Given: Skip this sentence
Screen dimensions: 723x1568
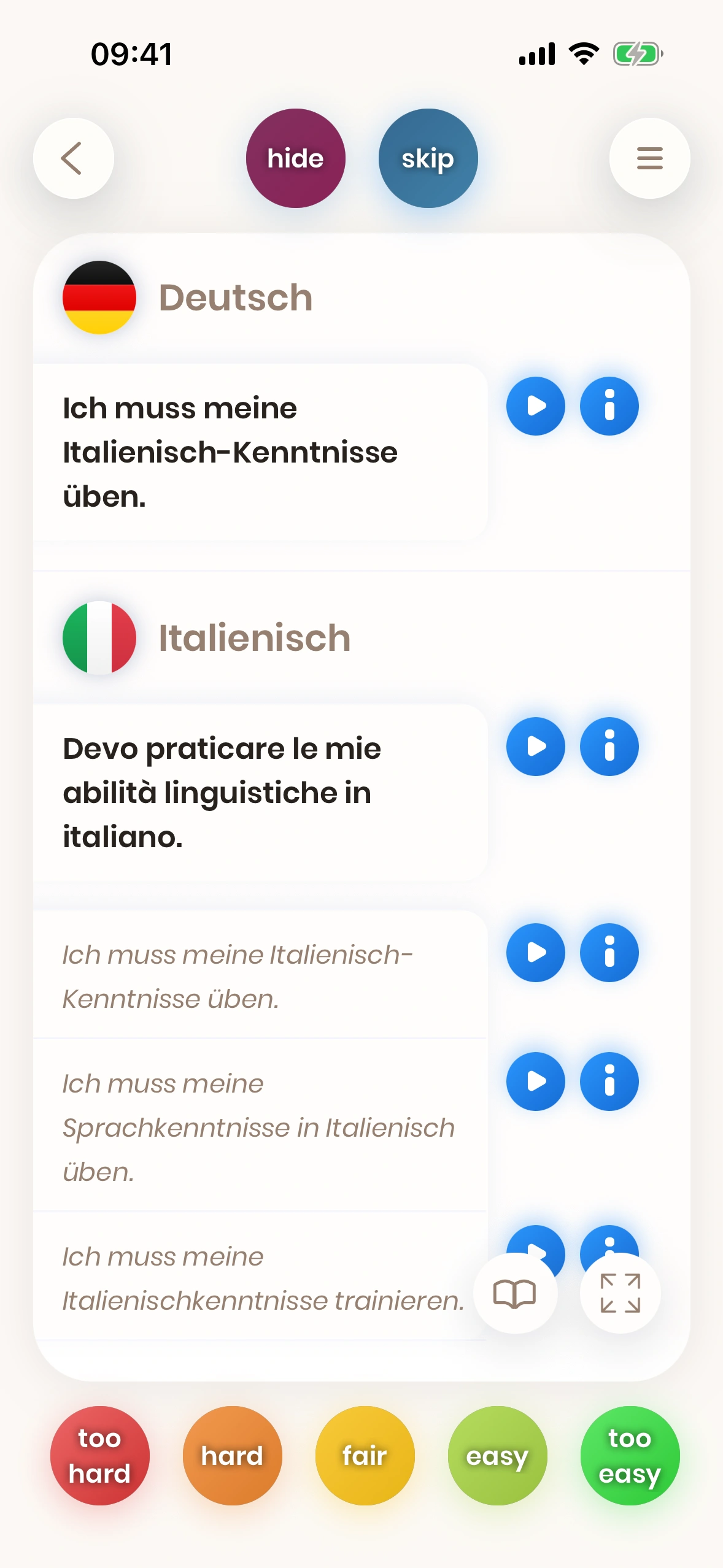Looking at the screenshot, I should (x=428, y=158).
